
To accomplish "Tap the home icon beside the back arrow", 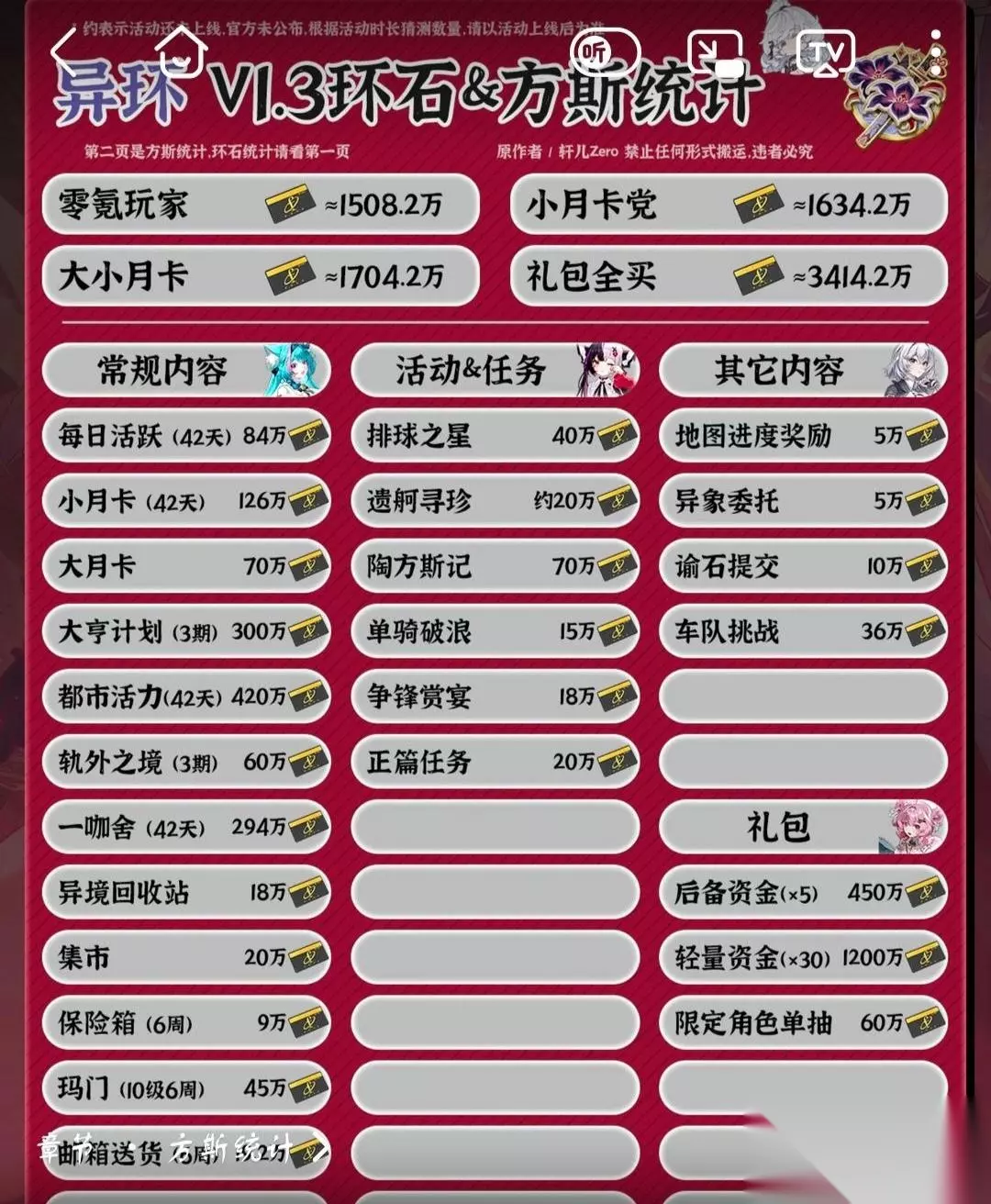I will (x=181, y=52).
